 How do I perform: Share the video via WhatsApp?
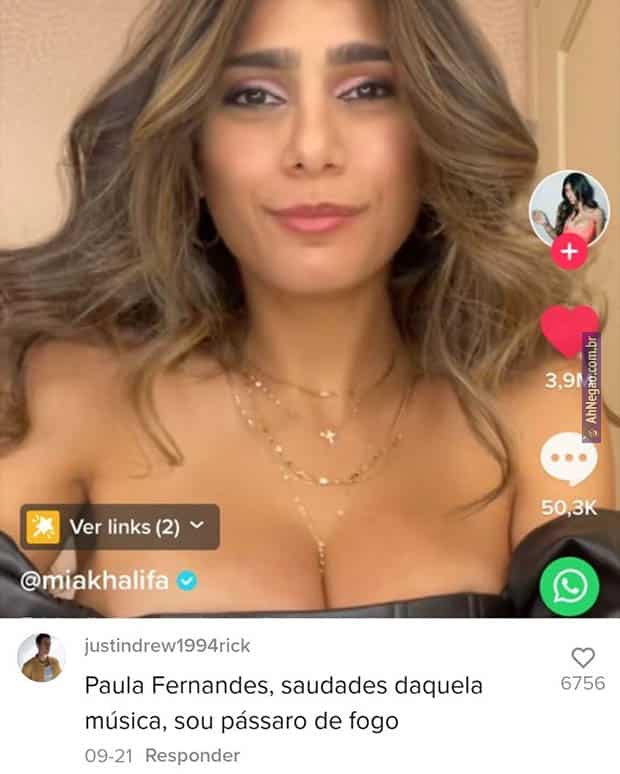pyautogui.click(x=569, y=585)
